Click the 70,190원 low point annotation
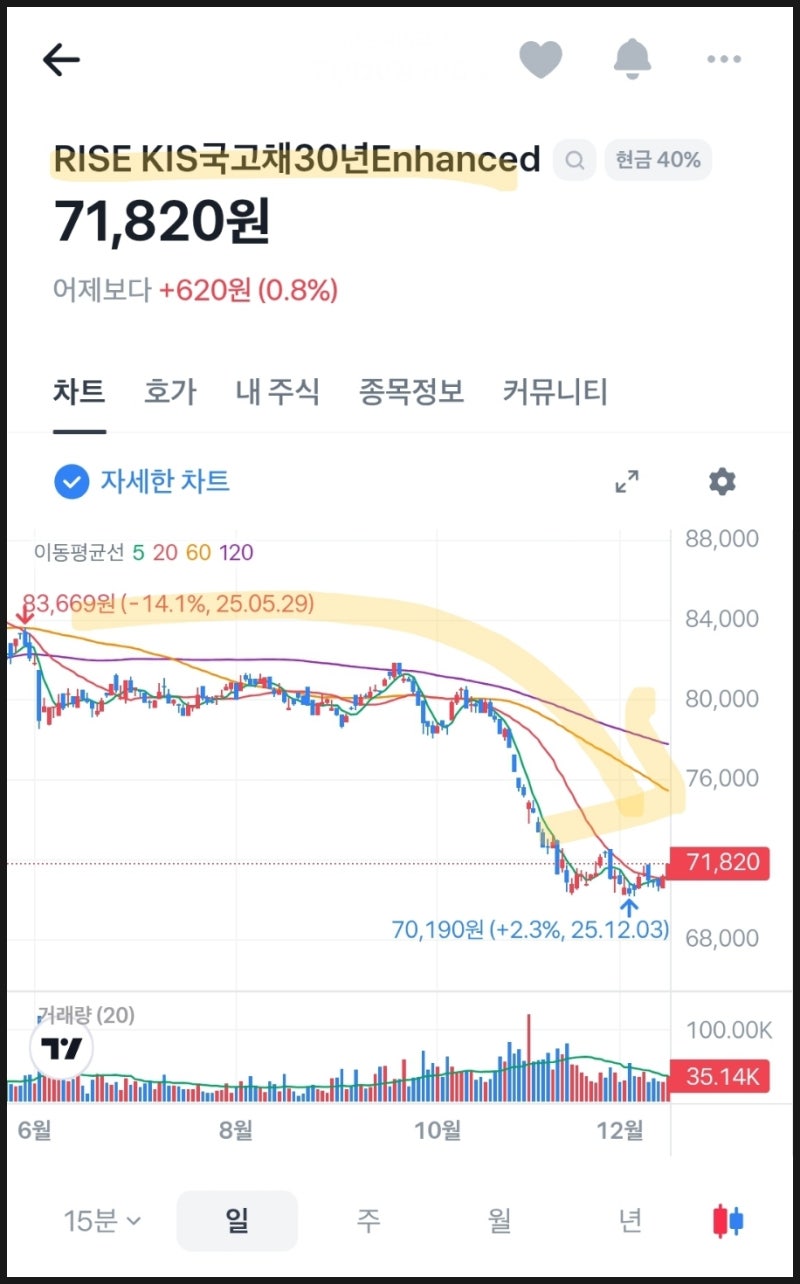The image size is (800, 1284). click(527, 930)
